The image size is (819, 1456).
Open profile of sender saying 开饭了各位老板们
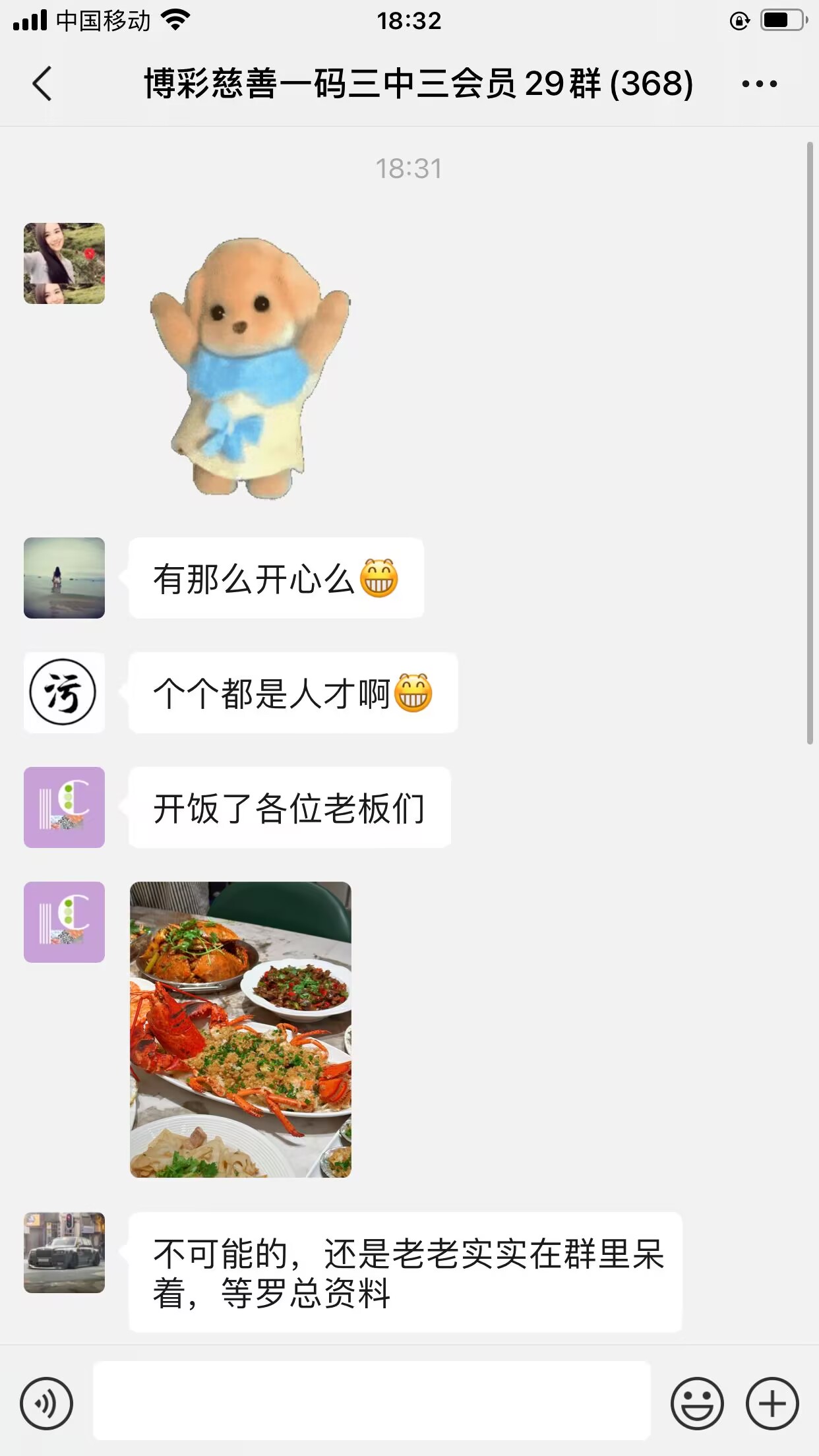tap(65, 807)
